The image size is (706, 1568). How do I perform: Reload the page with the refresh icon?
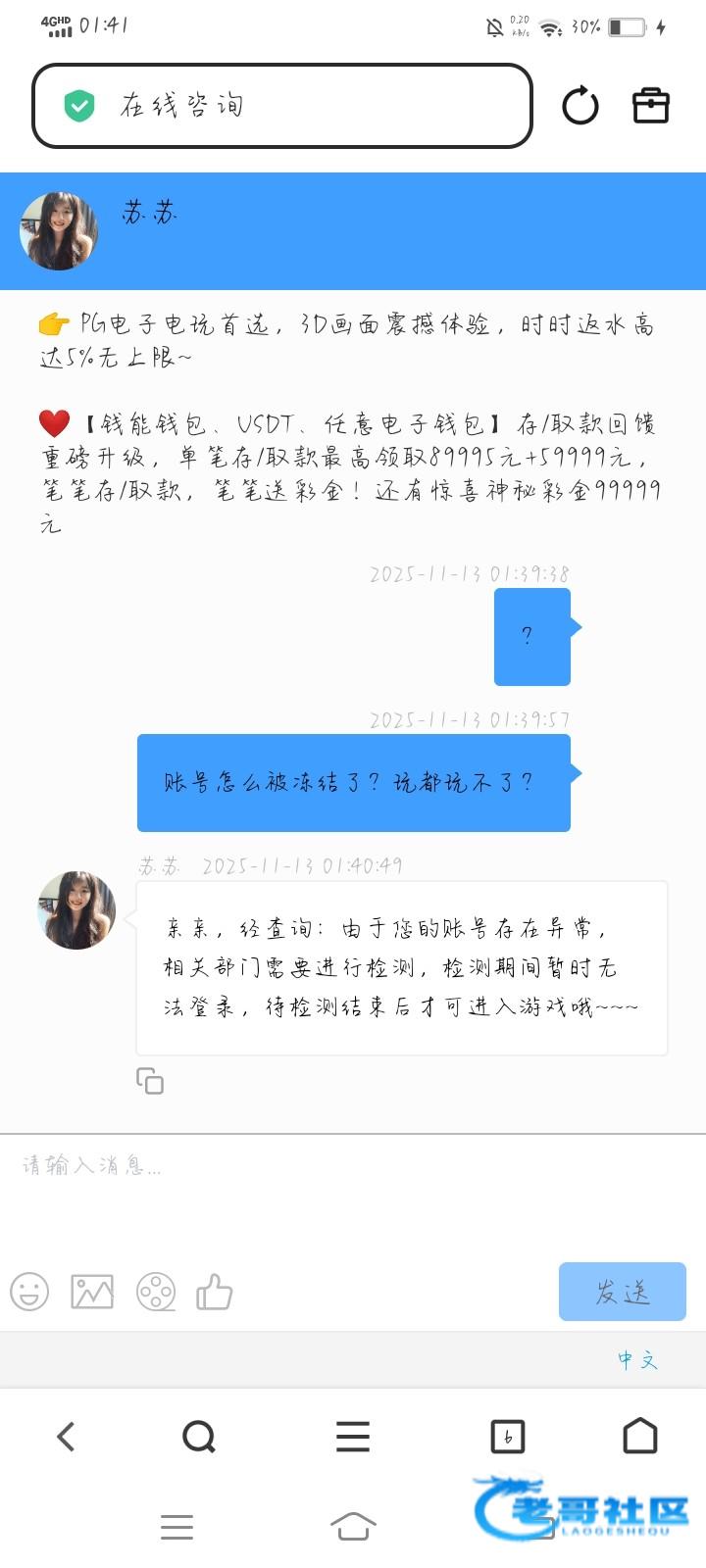pyautogui.click(x=580, y=106)
